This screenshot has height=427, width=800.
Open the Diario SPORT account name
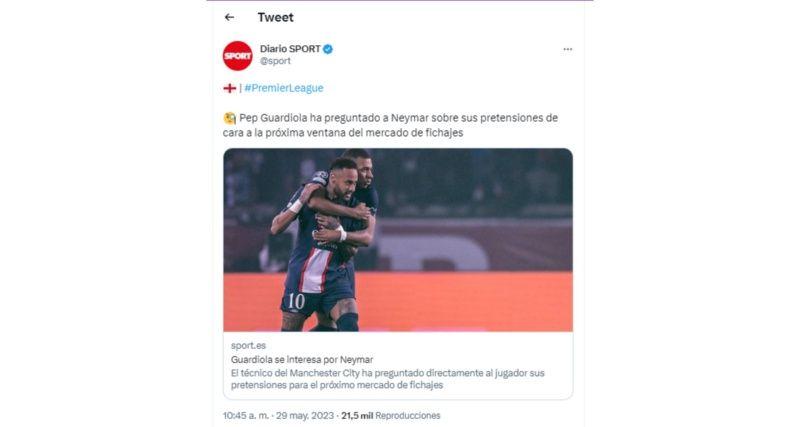pyautogui.click(x=289, y=48)
